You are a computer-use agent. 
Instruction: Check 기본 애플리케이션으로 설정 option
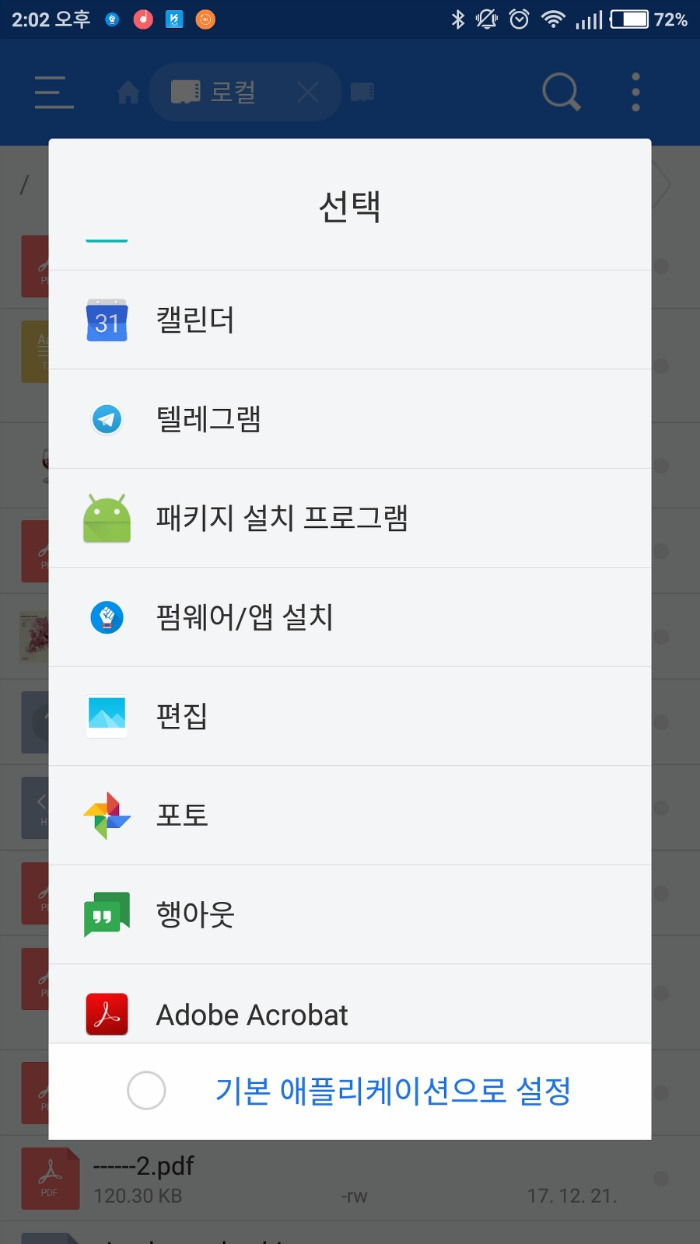147,1090
